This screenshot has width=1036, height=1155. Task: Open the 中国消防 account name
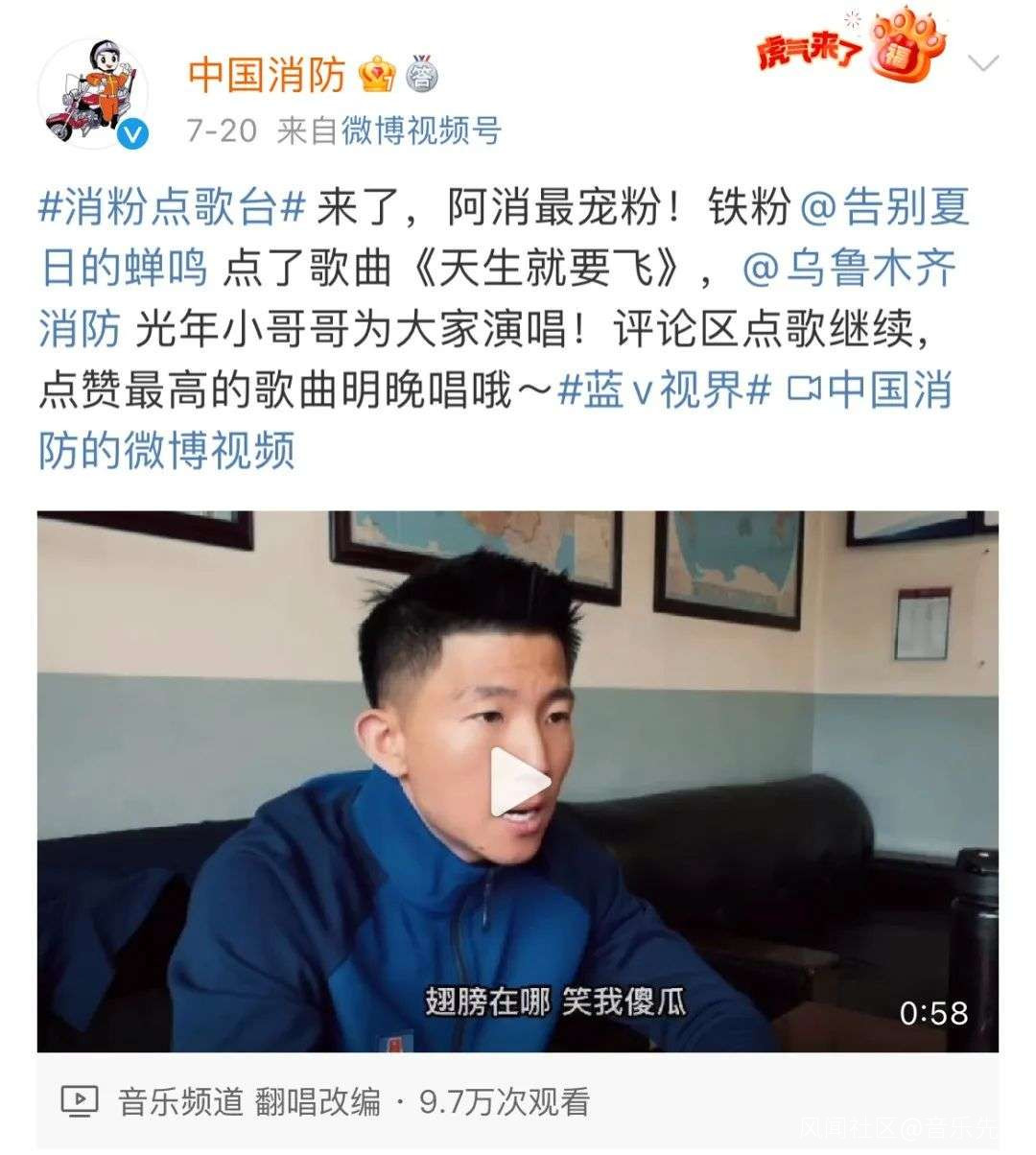click(x=267, y=75)
